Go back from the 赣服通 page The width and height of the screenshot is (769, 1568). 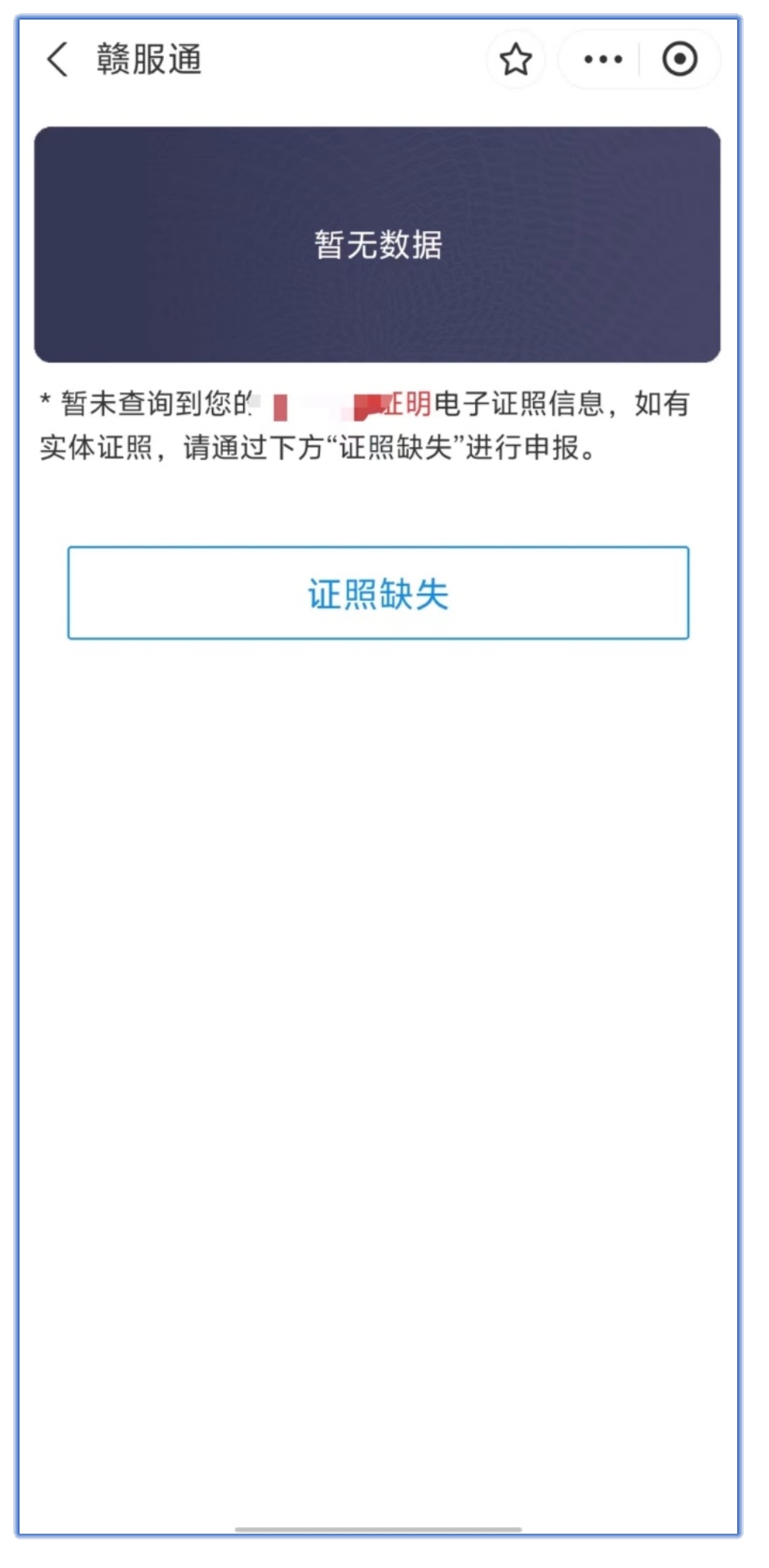(57, 60)
